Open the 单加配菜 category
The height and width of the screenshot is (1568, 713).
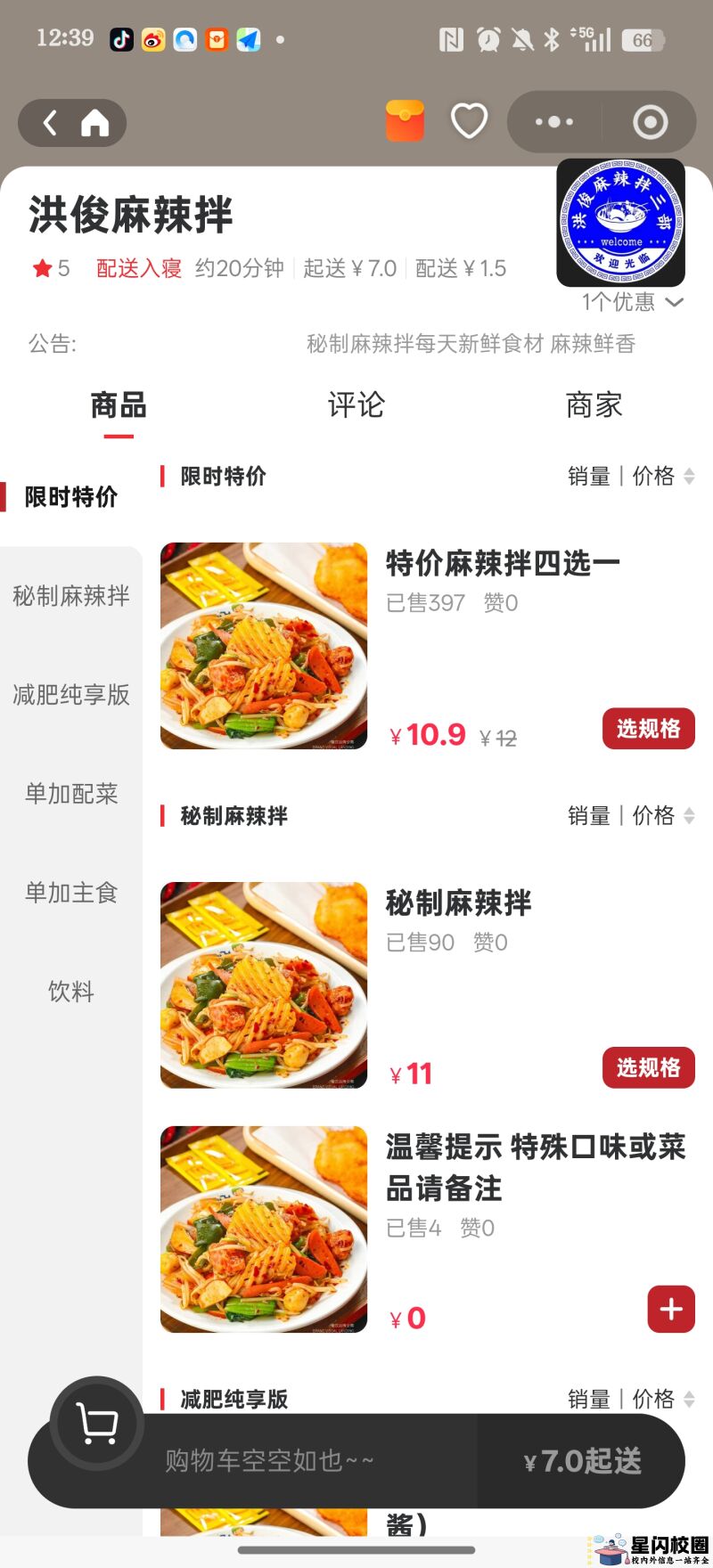click(71, 794)
